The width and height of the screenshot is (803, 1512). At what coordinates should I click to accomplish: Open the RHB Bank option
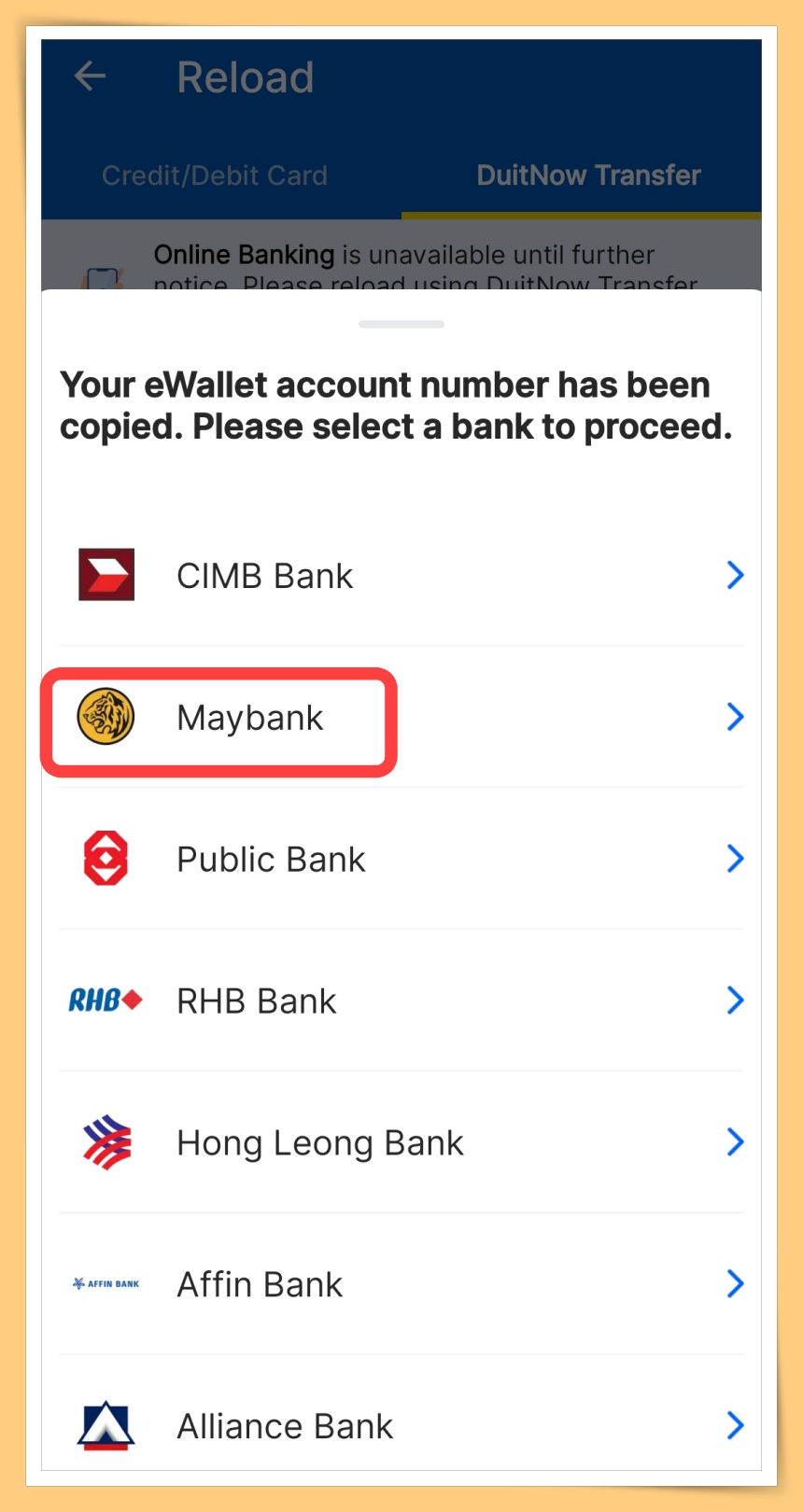click(x=401, y=1001)
